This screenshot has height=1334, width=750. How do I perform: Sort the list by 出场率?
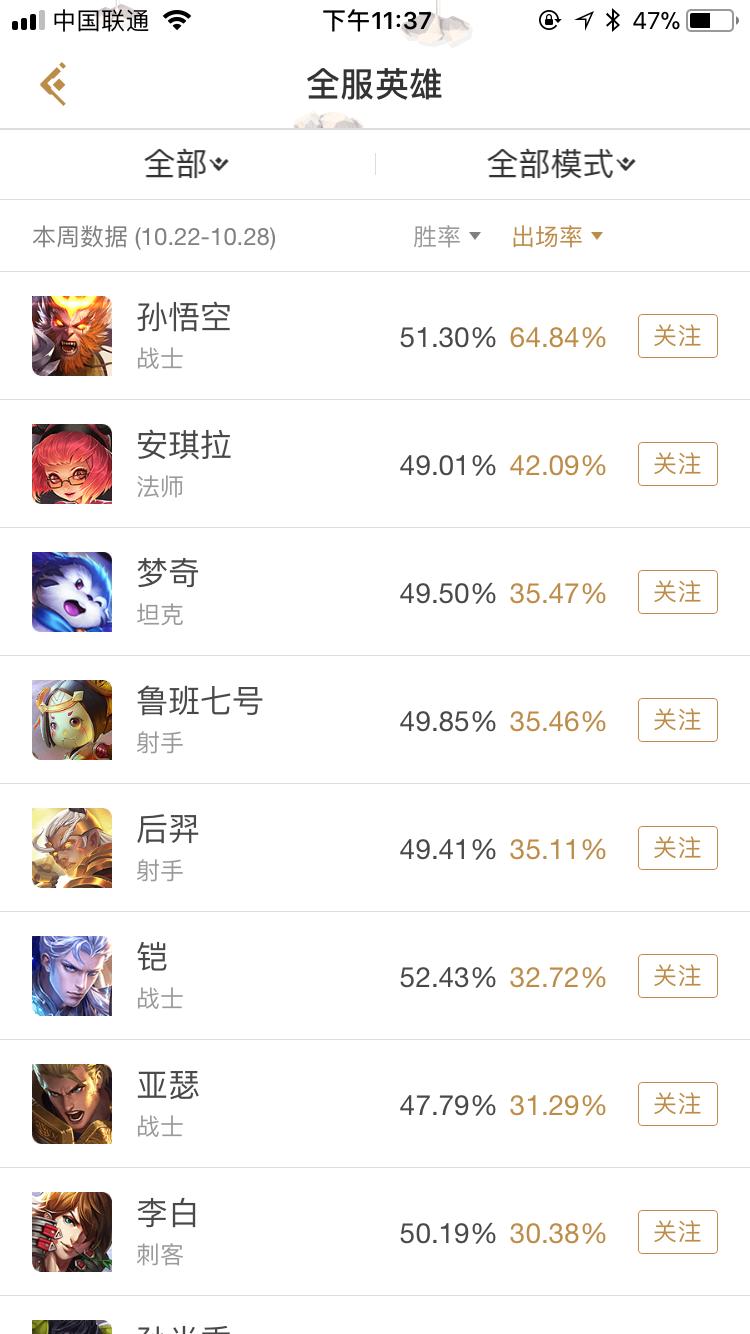[x=557, y=237]
